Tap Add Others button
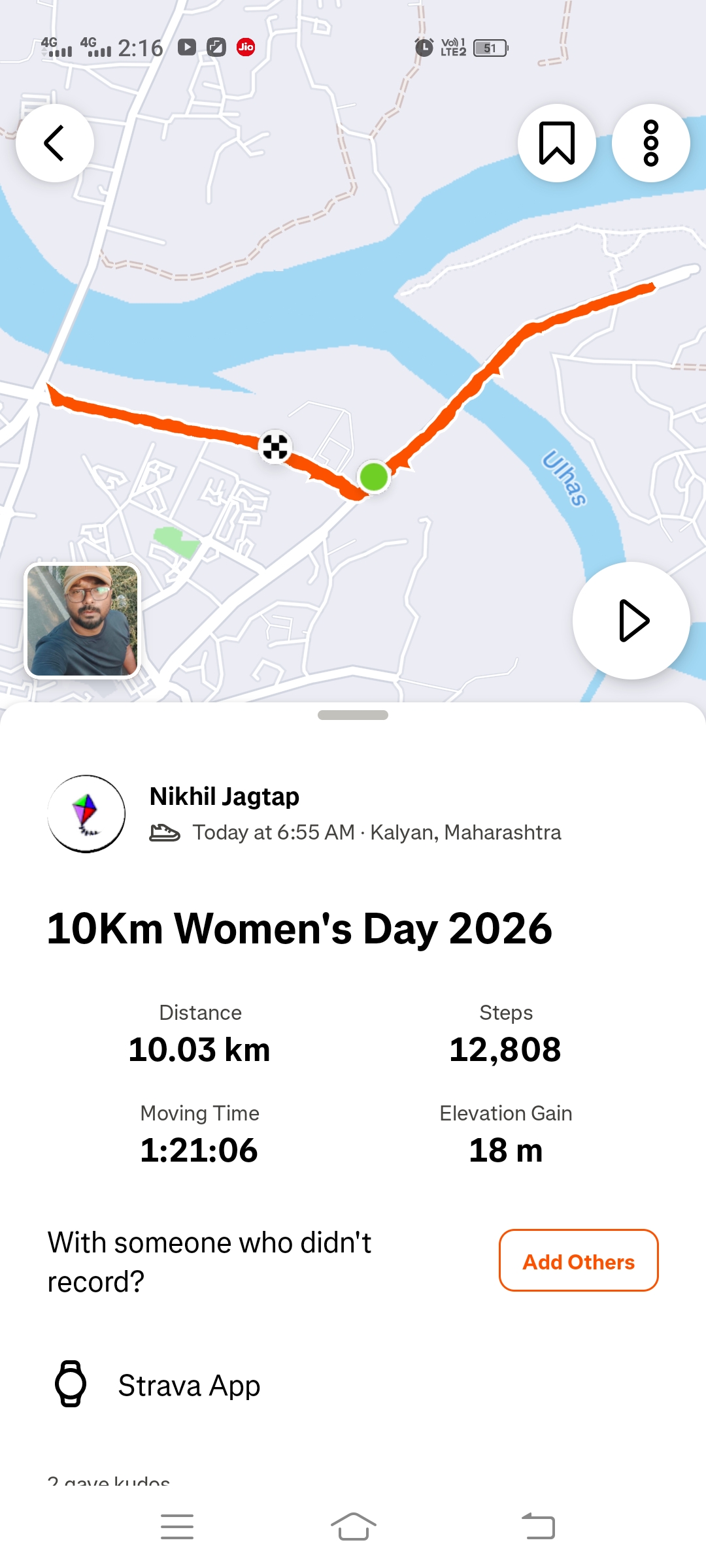 point(579,1261)
